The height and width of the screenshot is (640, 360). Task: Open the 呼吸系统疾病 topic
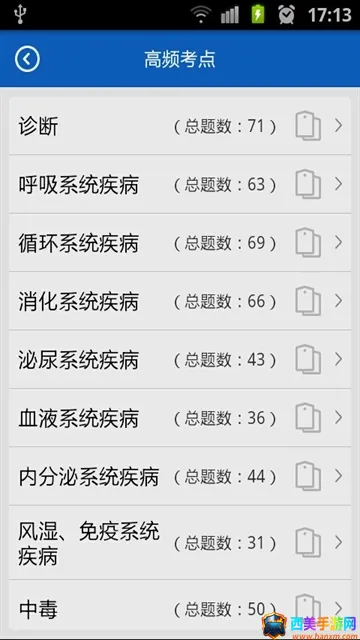(x=180, y=184)
